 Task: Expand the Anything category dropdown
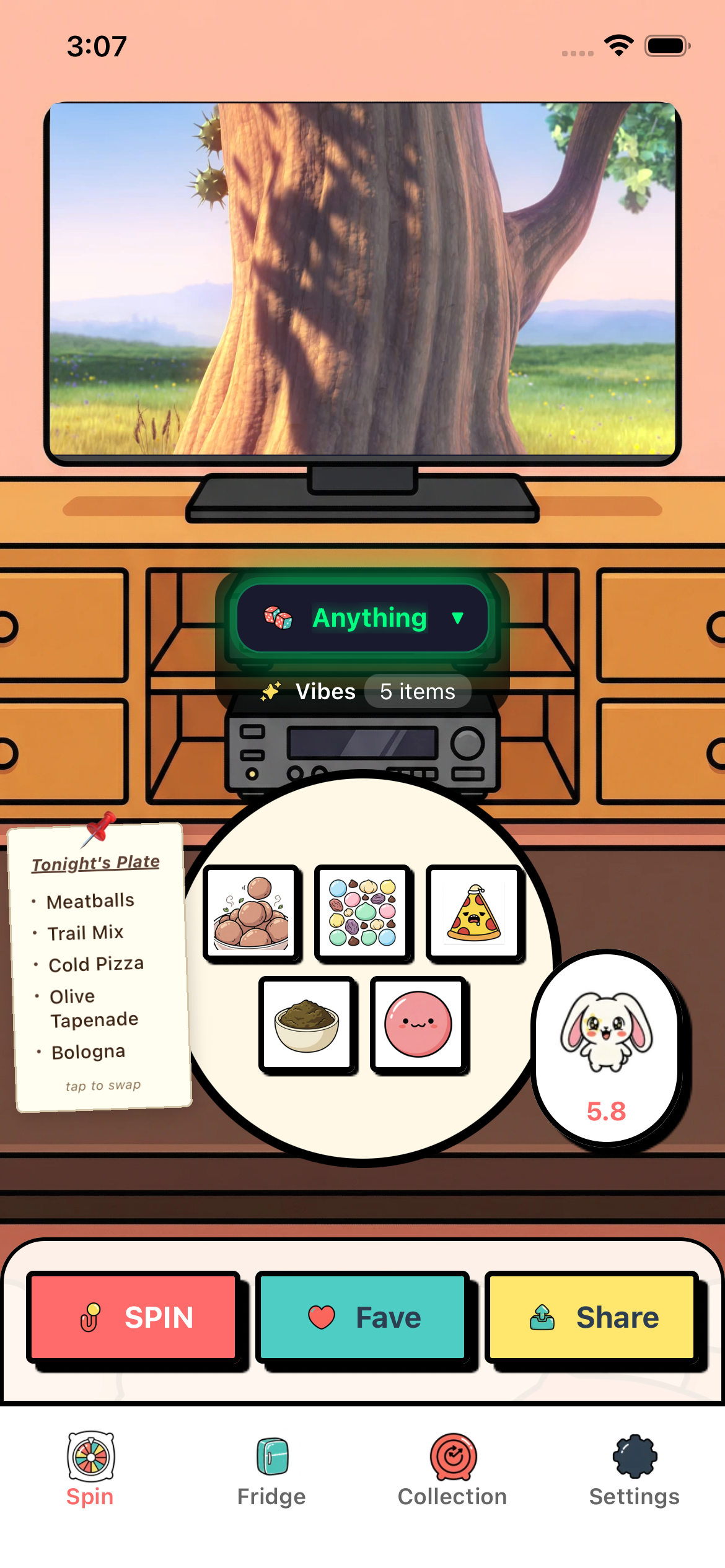coord(362,618)
